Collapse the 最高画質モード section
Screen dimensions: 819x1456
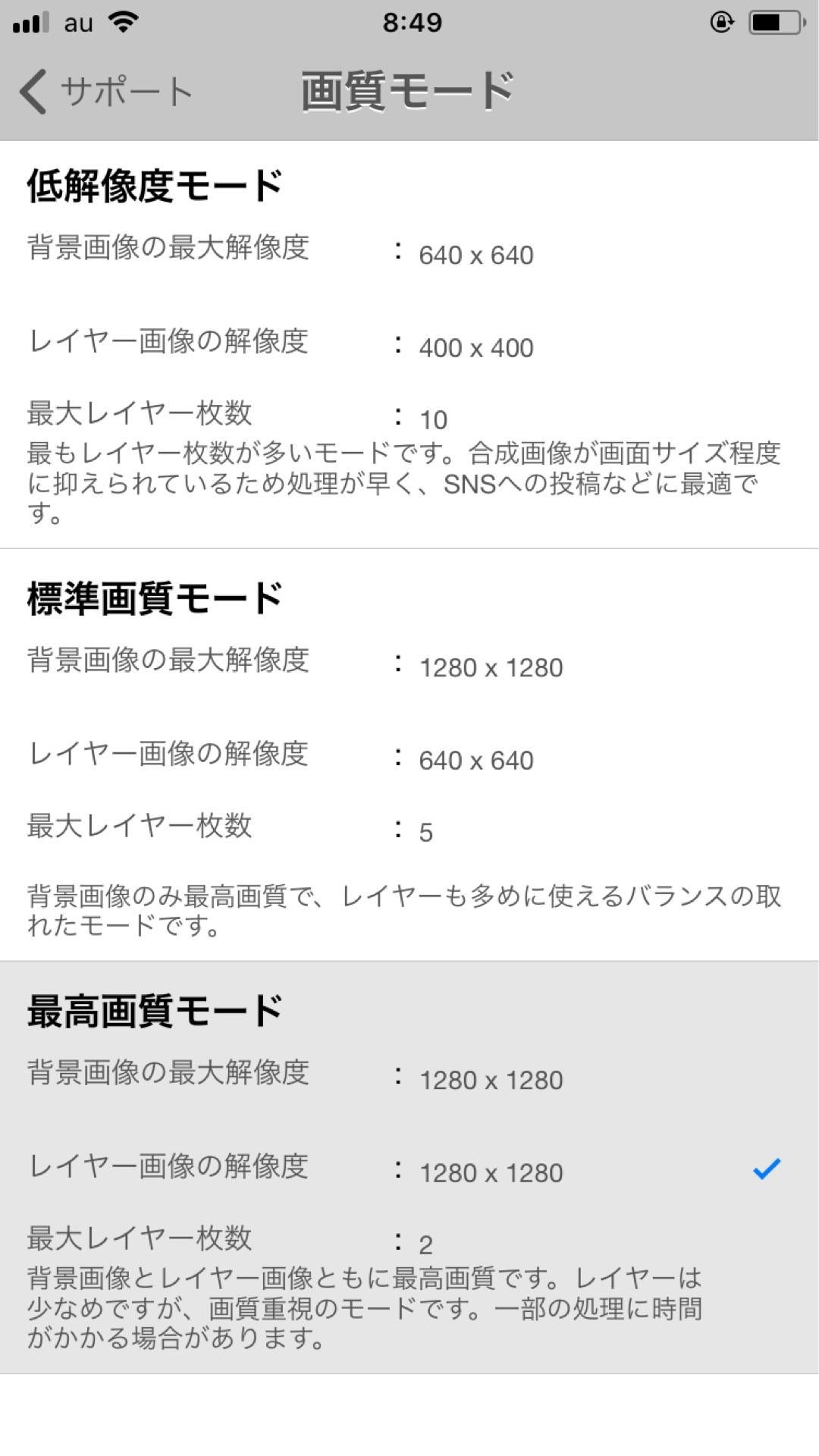(152, 1009)
